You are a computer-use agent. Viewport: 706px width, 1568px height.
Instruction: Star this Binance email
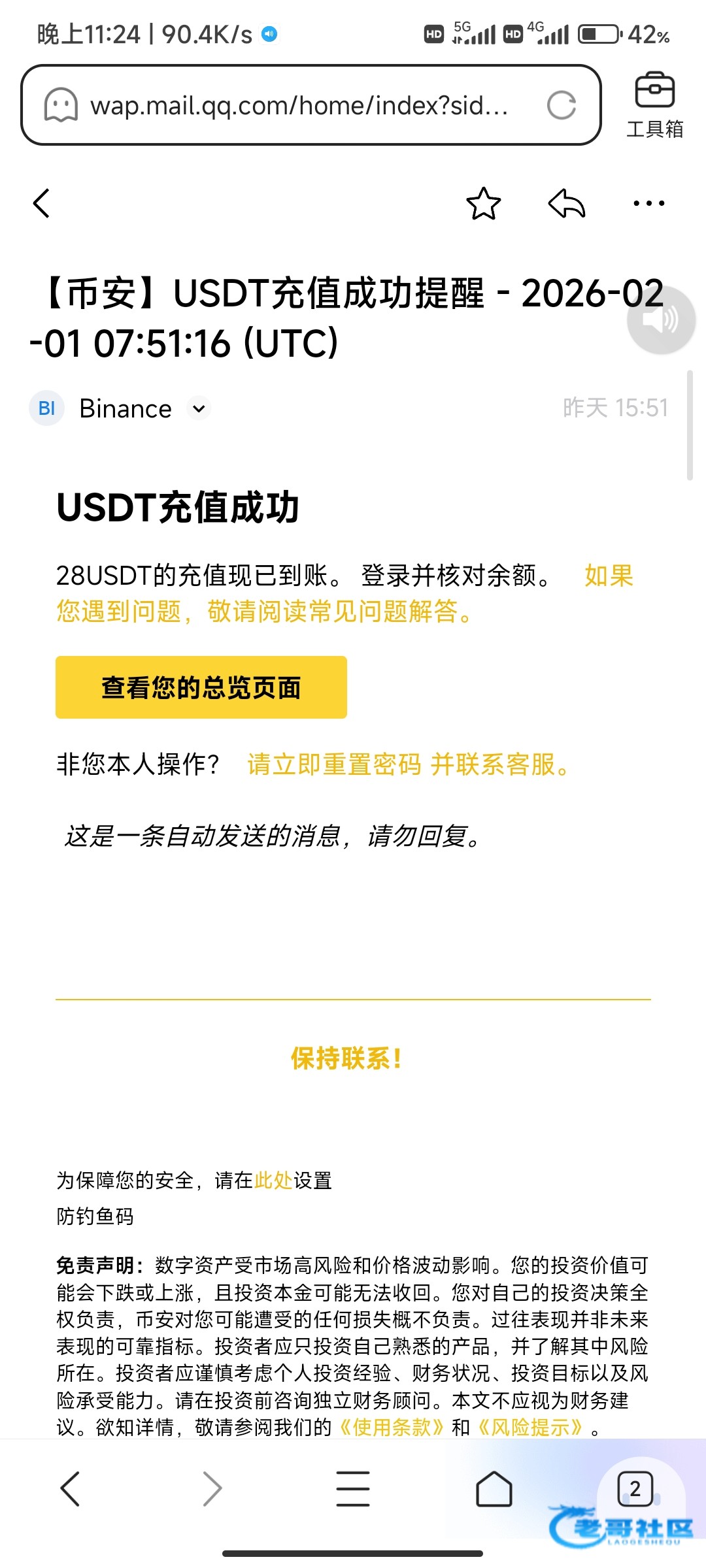click(x=483, y=203)
